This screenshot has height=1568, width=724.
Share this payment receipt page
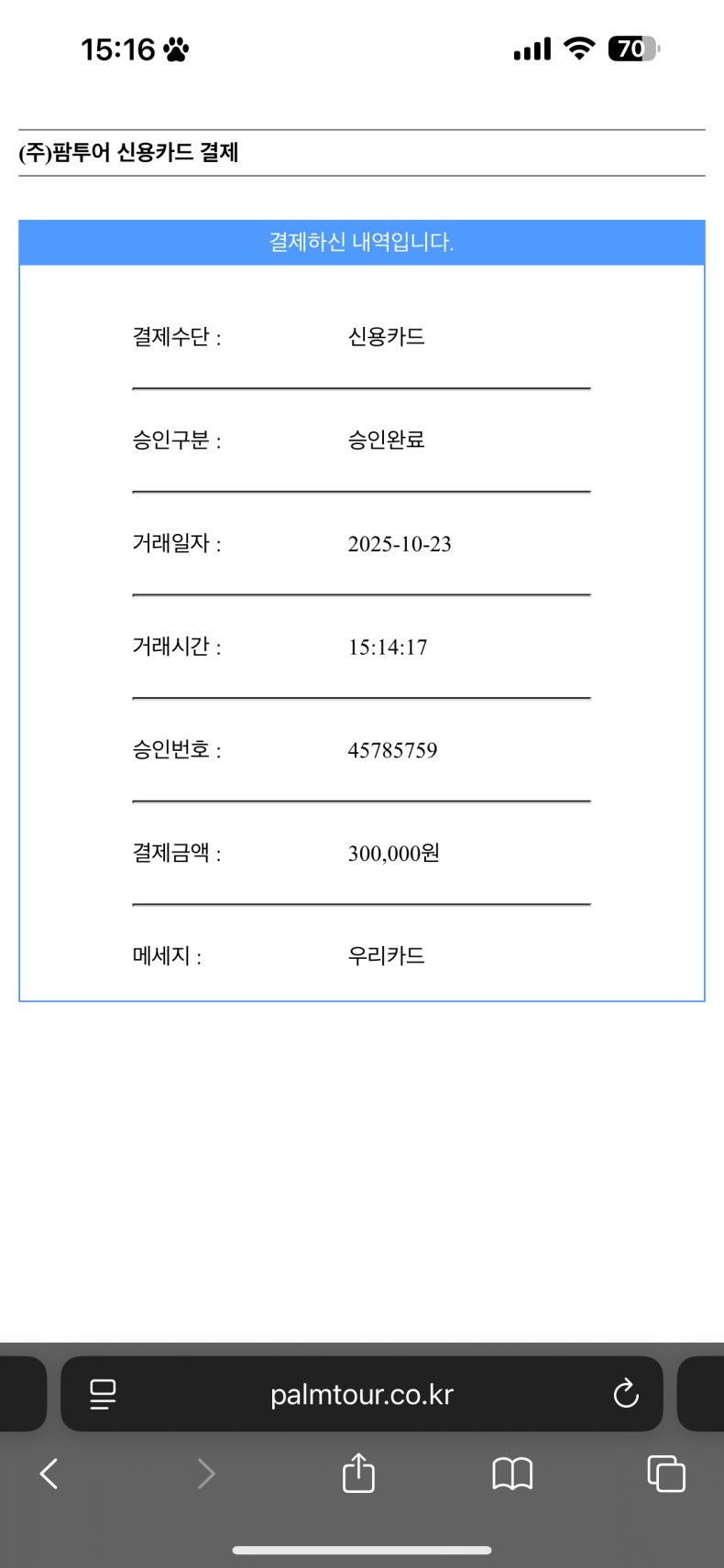coord(358,1474)
